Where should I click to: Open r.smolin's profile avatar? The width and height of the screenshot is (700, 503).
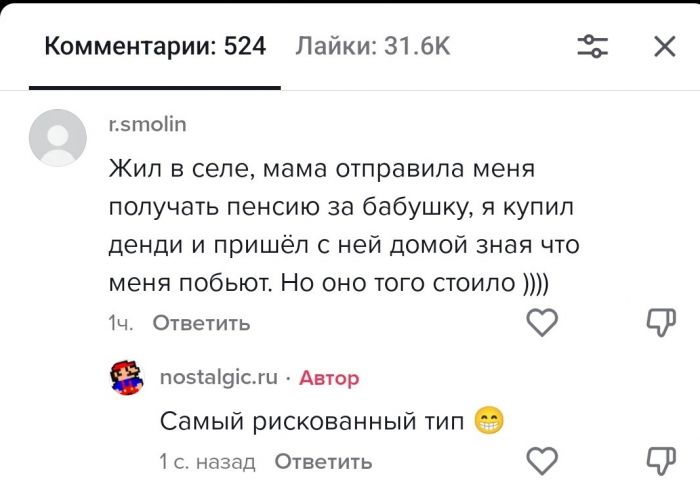pos(58,137)
